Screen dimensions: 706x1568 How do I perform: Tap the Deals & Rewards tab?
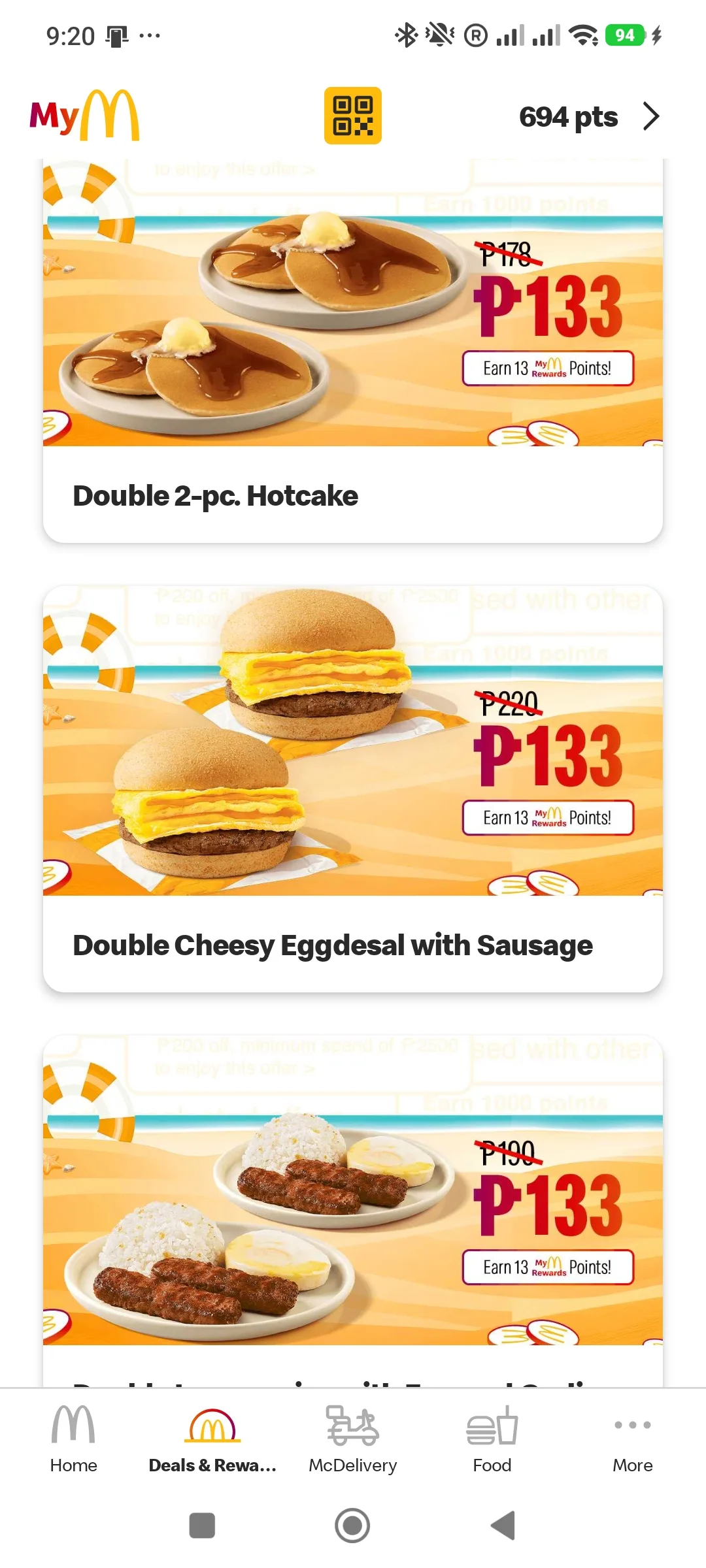tap(213, 1439)
